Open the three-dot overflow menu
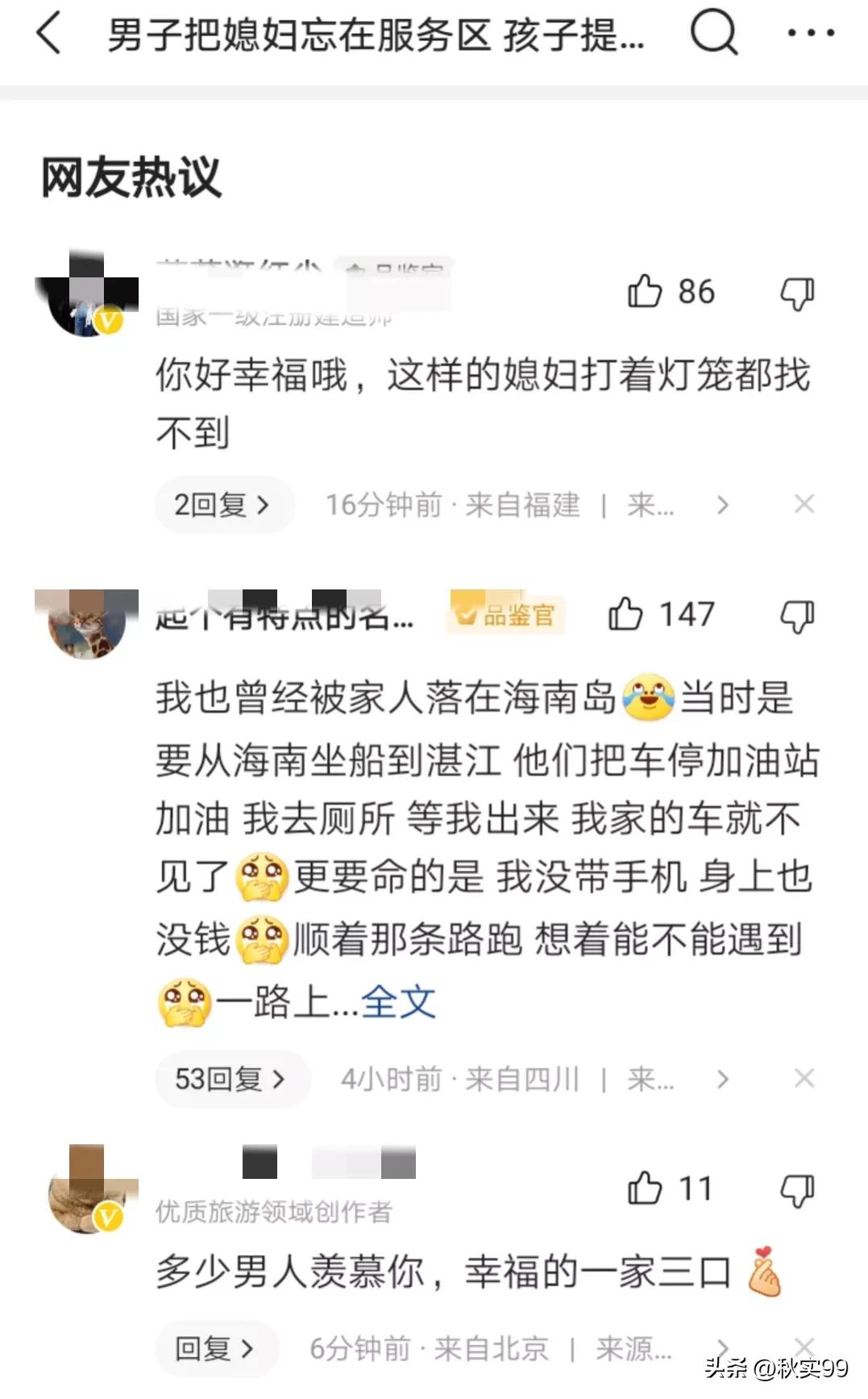Screen dimensions: 868x1399 point(810,34)
